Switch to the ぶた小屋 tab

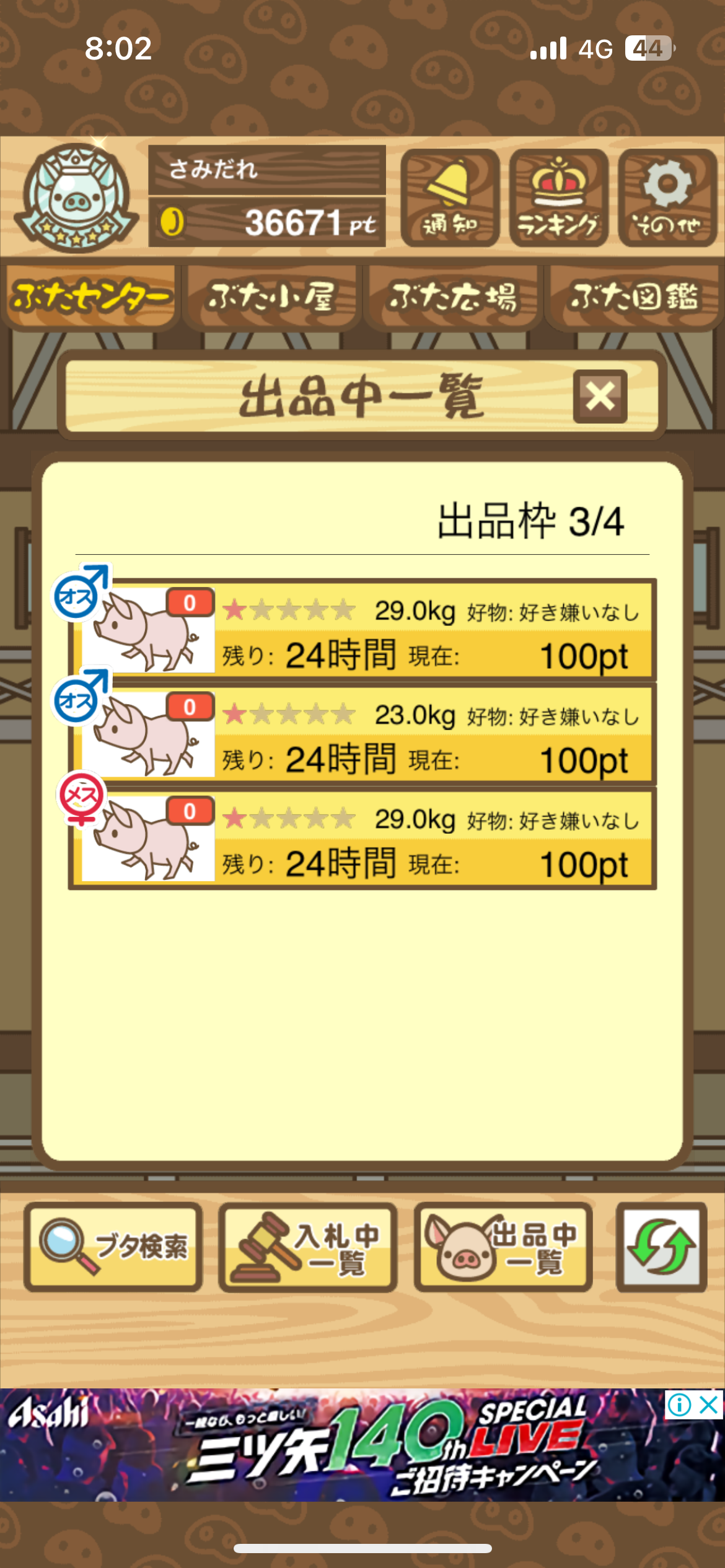click(271, 297)
